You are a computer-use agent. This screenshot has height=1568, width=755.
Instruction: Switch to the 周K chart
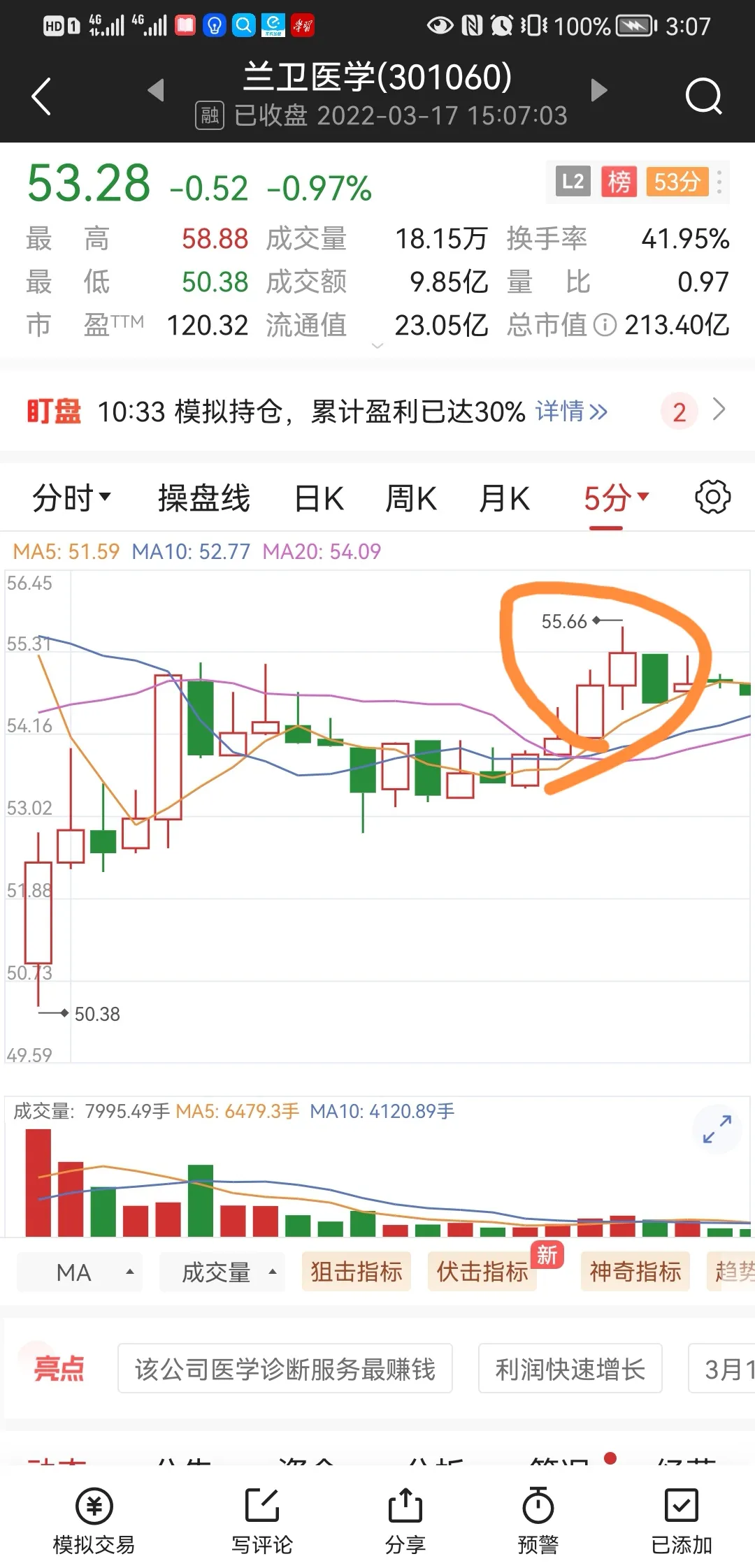(411, 498)
